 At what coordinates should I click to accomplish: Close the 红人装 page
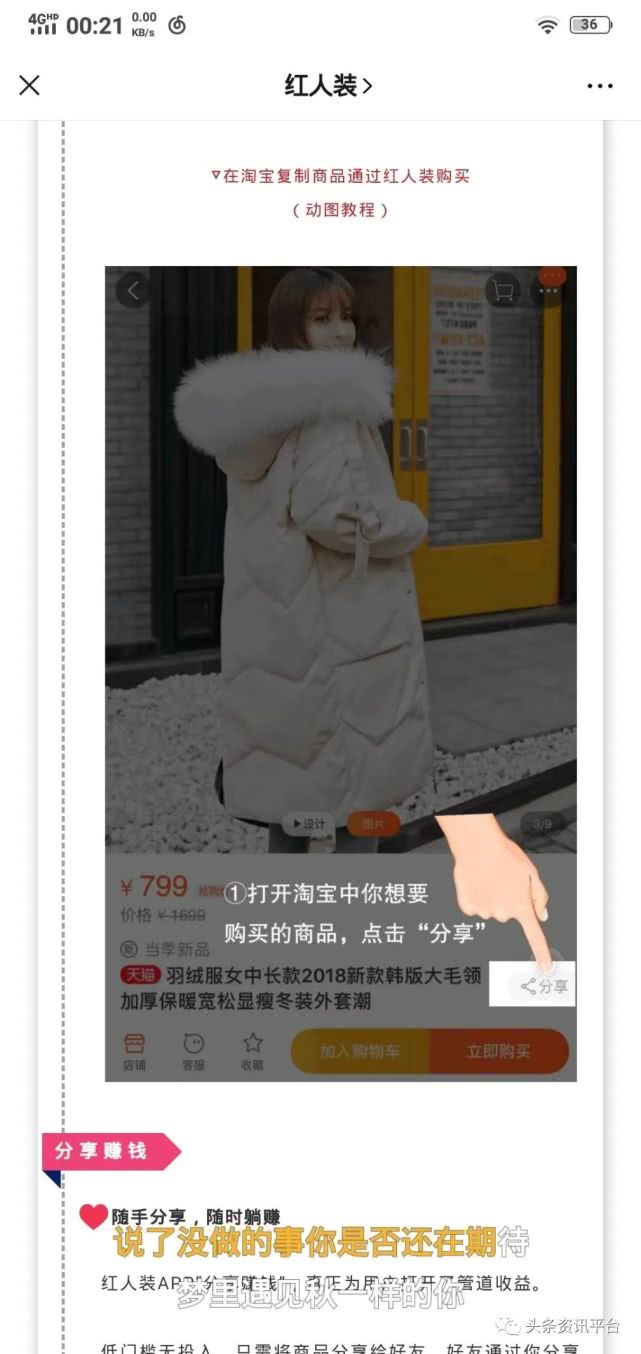coord(30,86)
